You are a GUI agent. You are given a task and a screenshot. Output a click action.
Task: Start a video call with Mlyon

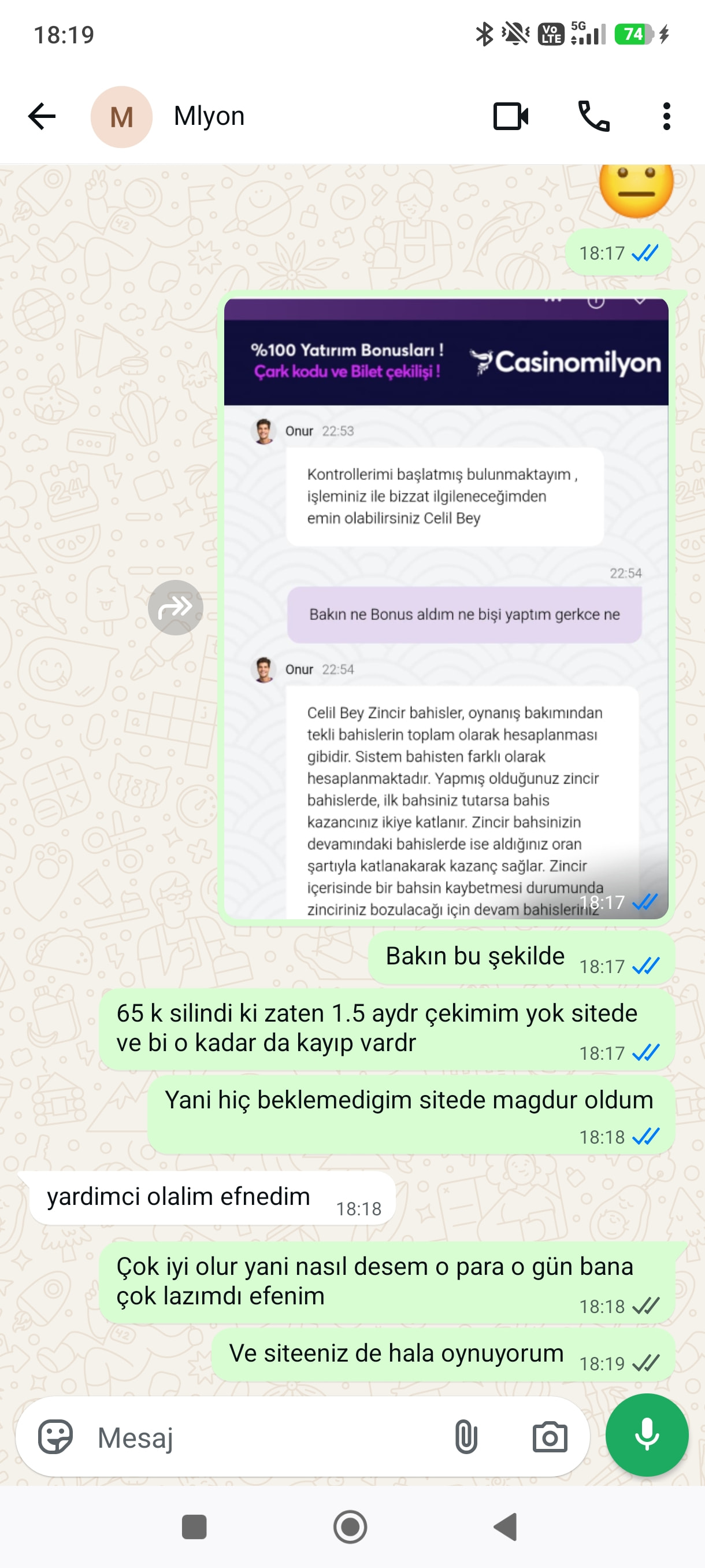(x=510, y=116)
